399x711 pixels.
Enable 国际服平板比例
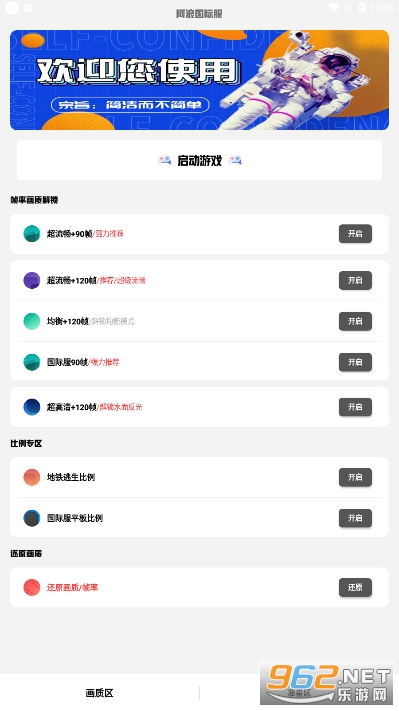tap(355, 518)
